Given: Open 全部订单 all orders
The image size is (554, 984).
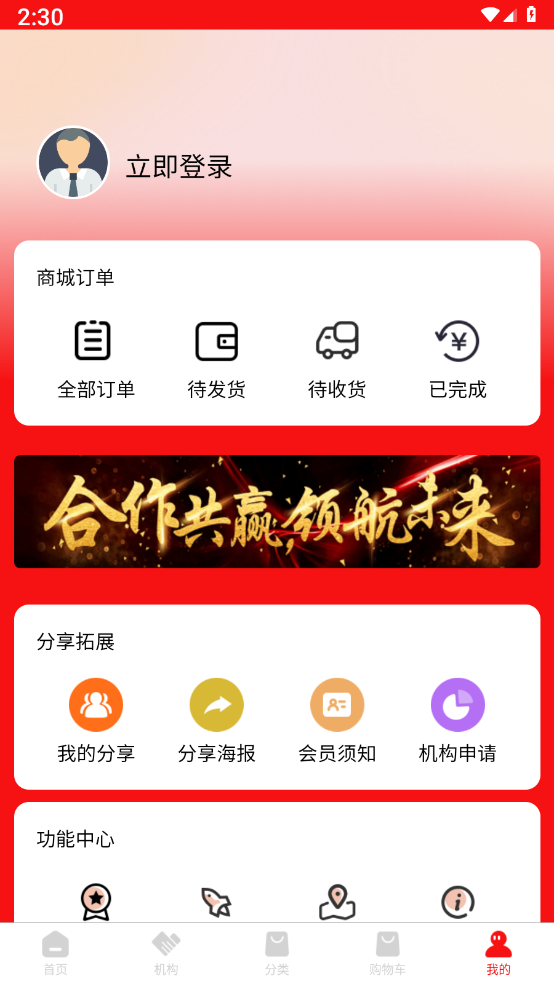Looking at the screenshot, I should 96,360.
